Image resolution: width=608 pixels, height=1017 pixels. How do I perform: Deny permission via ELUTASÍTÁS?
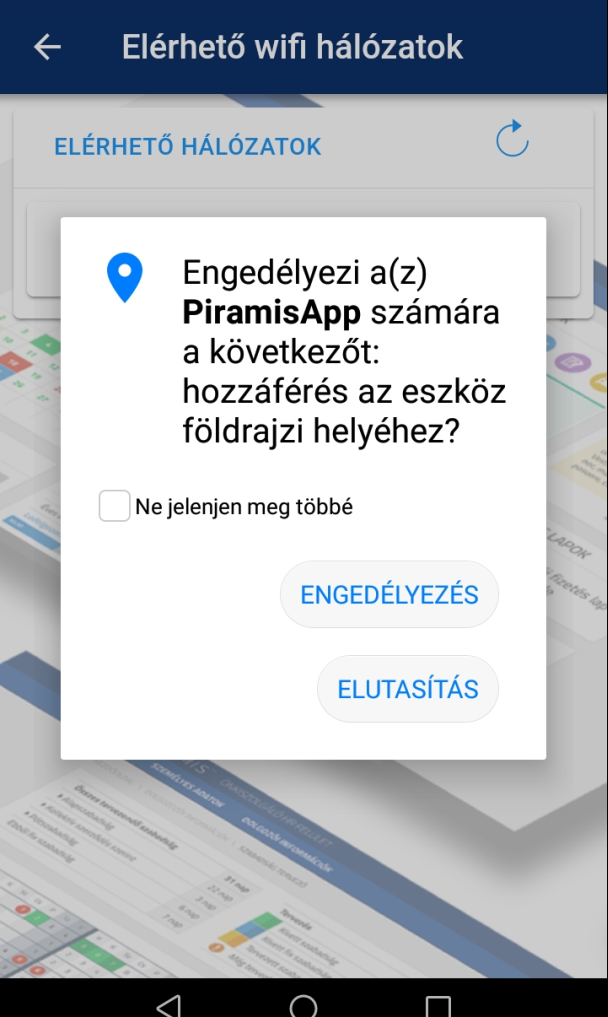coord(407,689)
